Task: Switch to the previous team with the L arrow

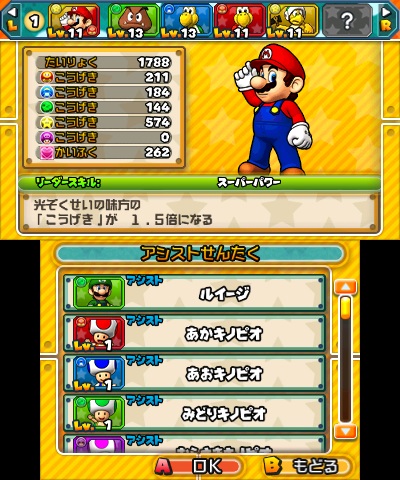Action: [x=12, y=21]
